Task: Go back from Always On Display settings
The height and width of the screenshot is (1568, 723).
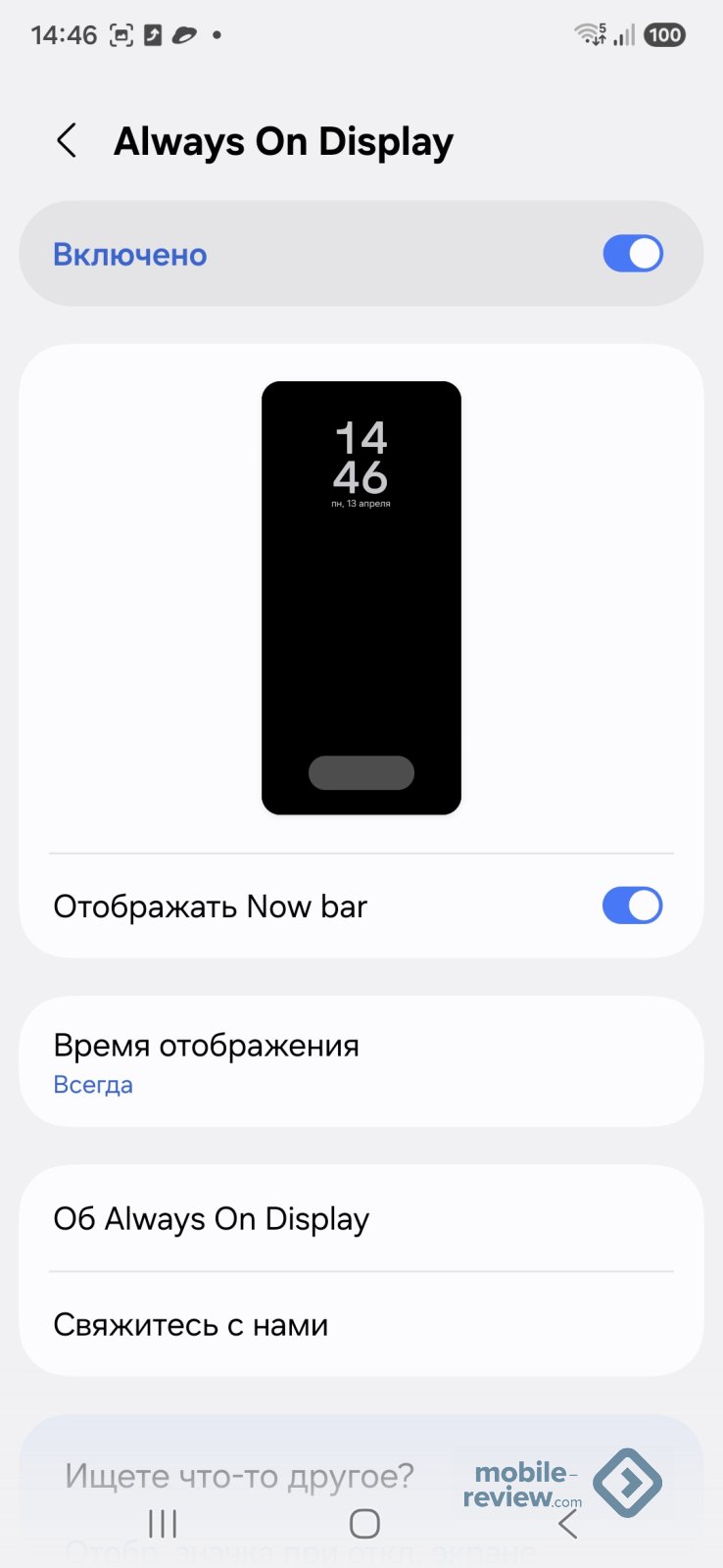Action: [x=67, y=141]
